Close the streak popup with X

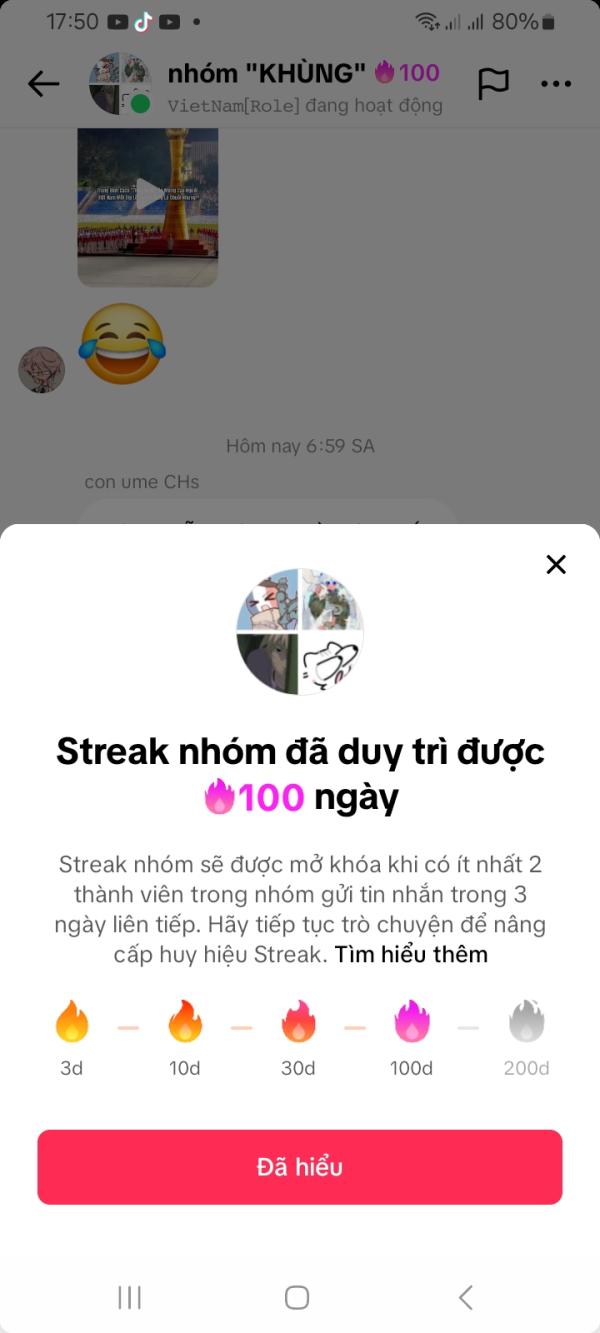556,564
